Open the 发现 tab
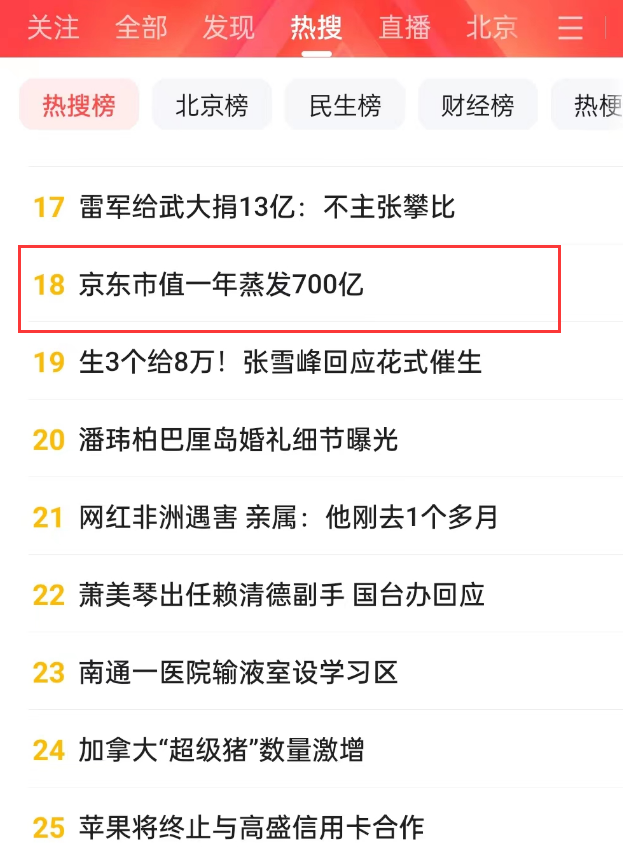This screenshot has width=623, height=863. (x=228, y=28)
